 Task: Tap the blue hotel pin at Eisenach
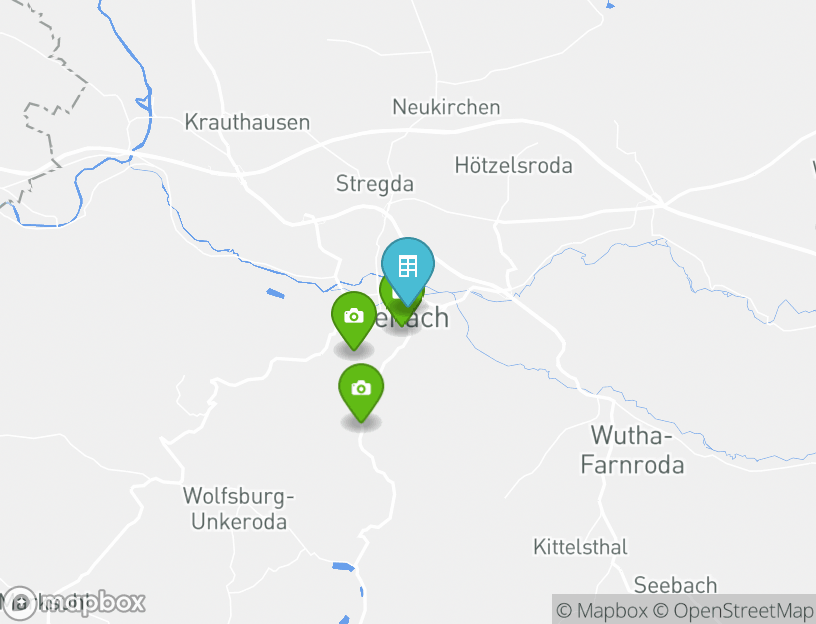(407, 266)
